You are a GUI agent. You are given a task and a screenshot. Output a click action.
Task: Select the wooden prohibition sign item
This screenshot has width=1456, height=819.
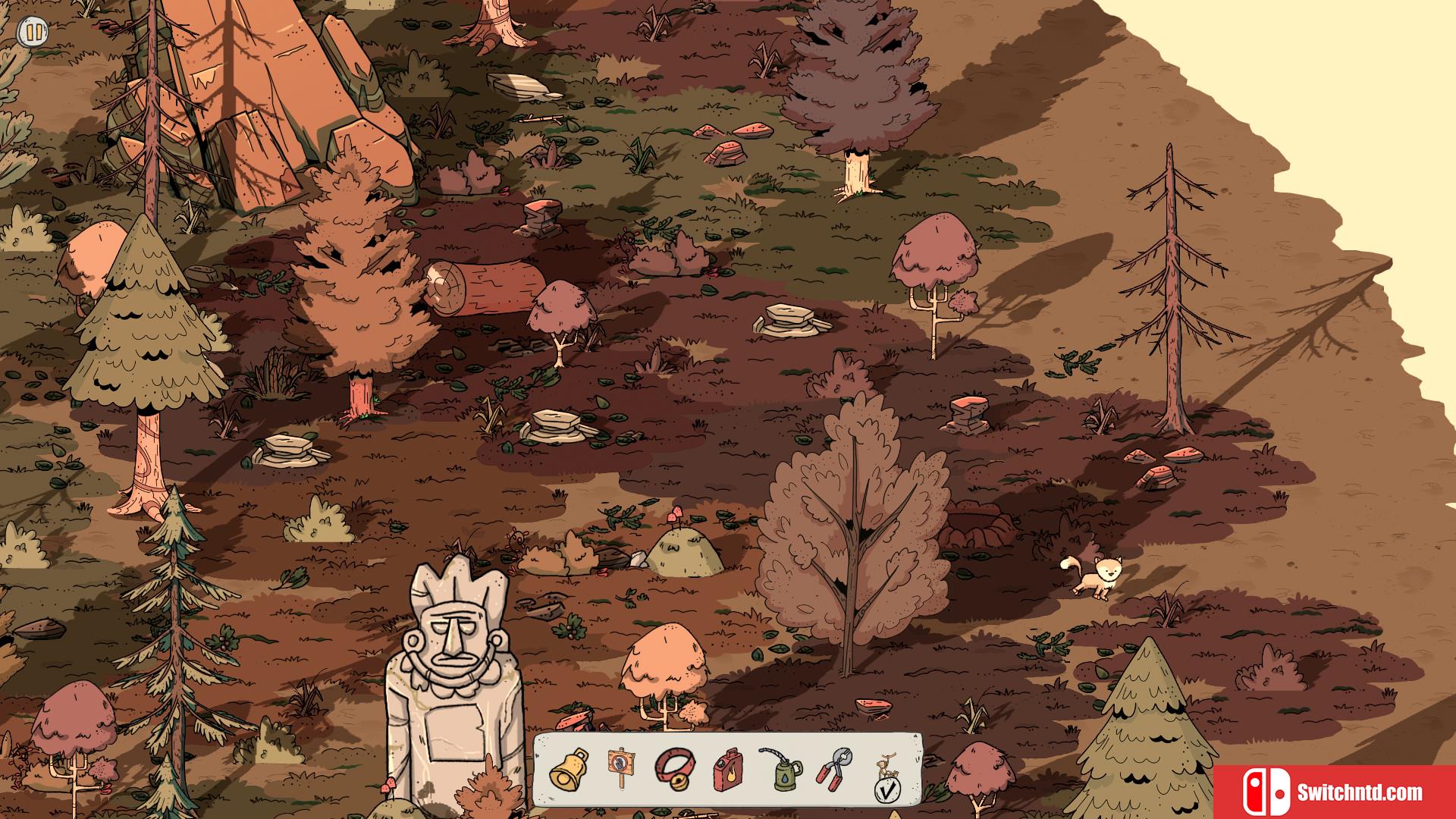tap(619, 768)
